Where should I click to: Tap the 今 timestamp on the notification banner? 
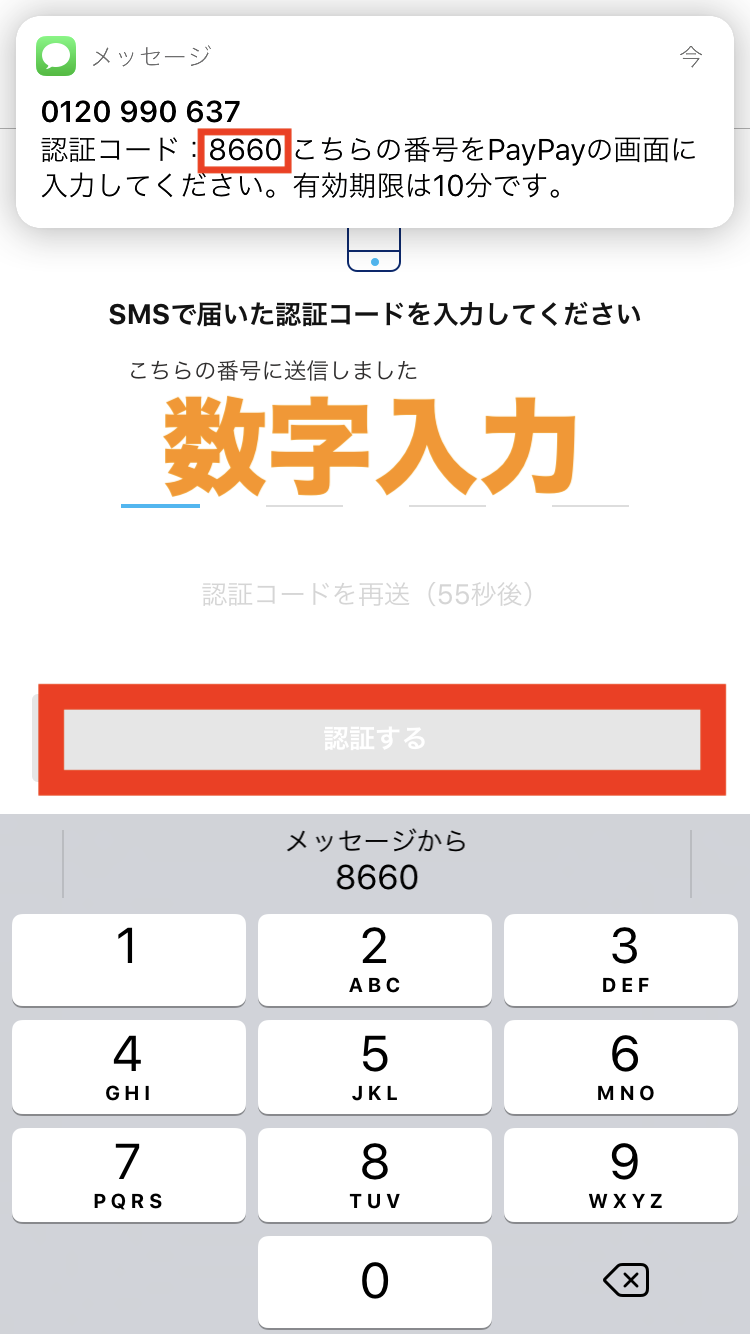[x=692, y=57]
